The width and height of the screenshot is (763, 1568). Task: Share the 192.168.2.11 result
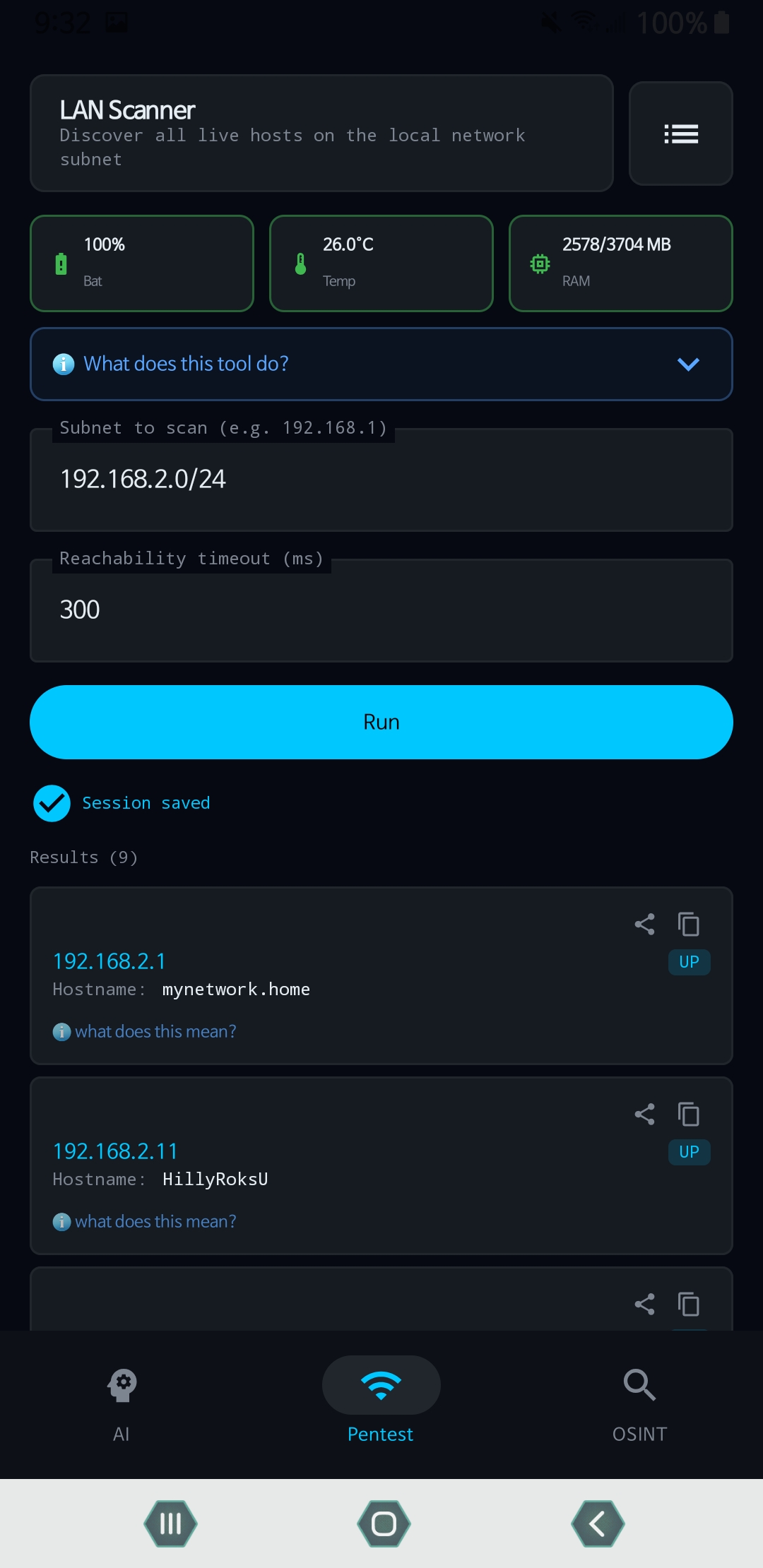click(644, 1114)
